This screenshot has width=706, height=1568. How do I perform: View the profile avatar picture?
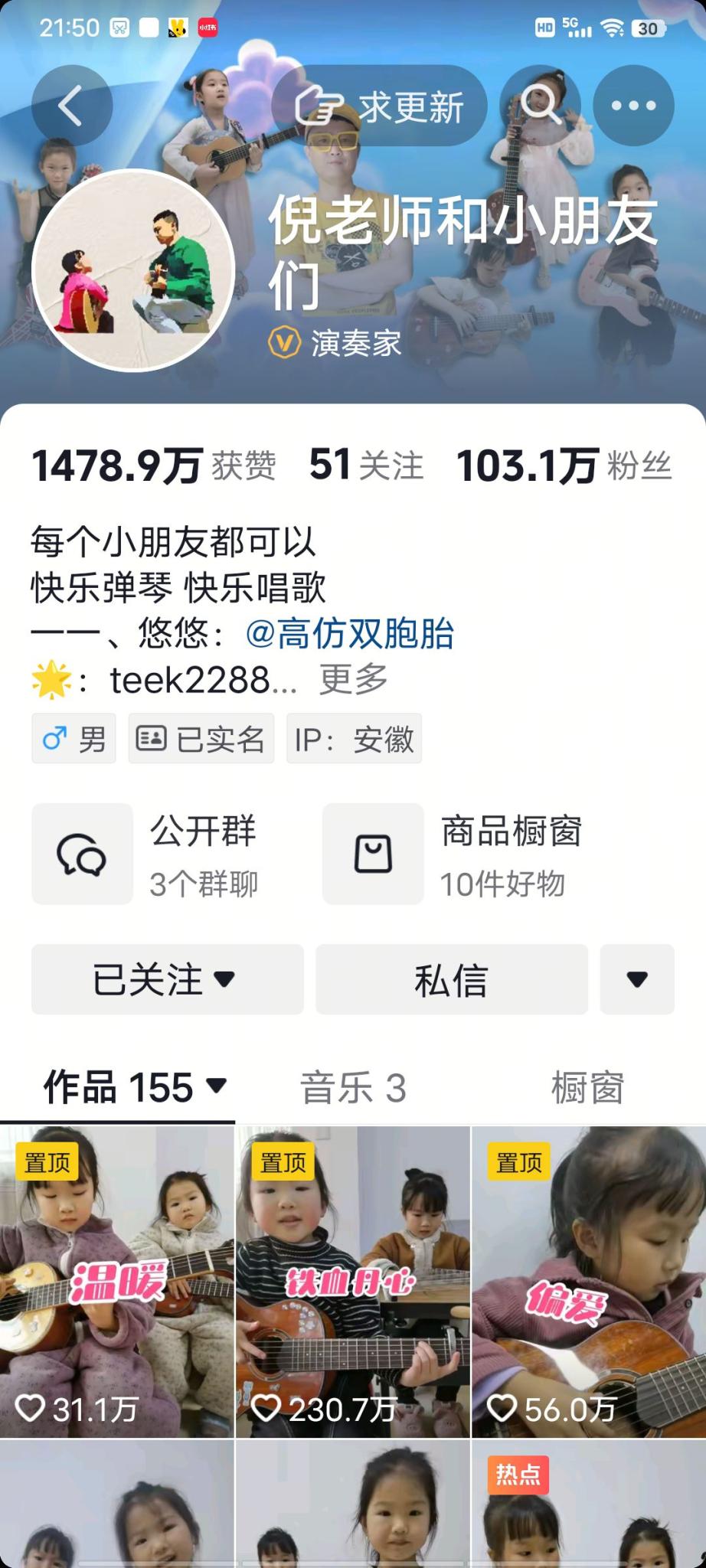tap(133, 270)
